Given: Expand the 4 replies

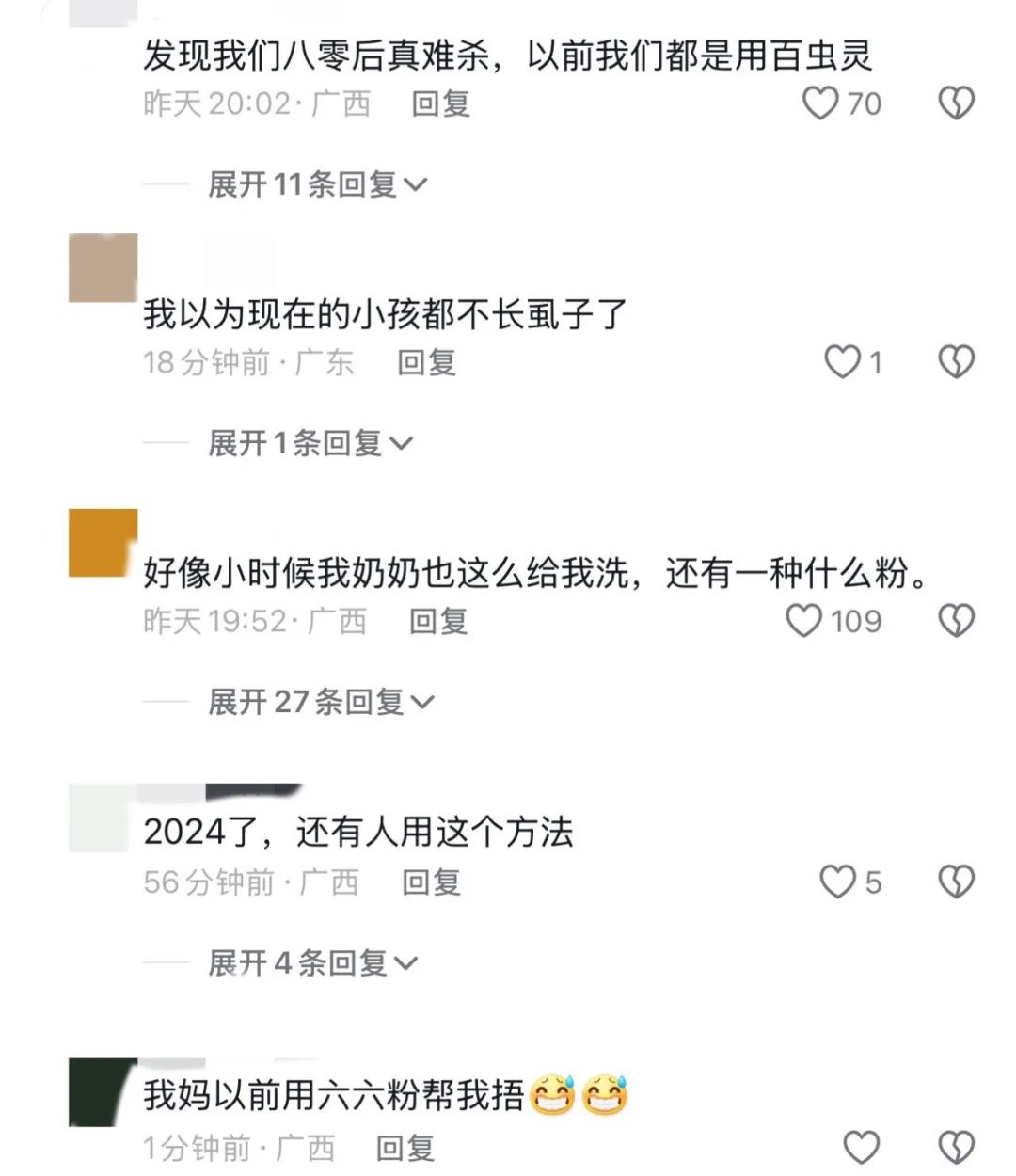Looking at the screenshot, I should click(311, 962).
